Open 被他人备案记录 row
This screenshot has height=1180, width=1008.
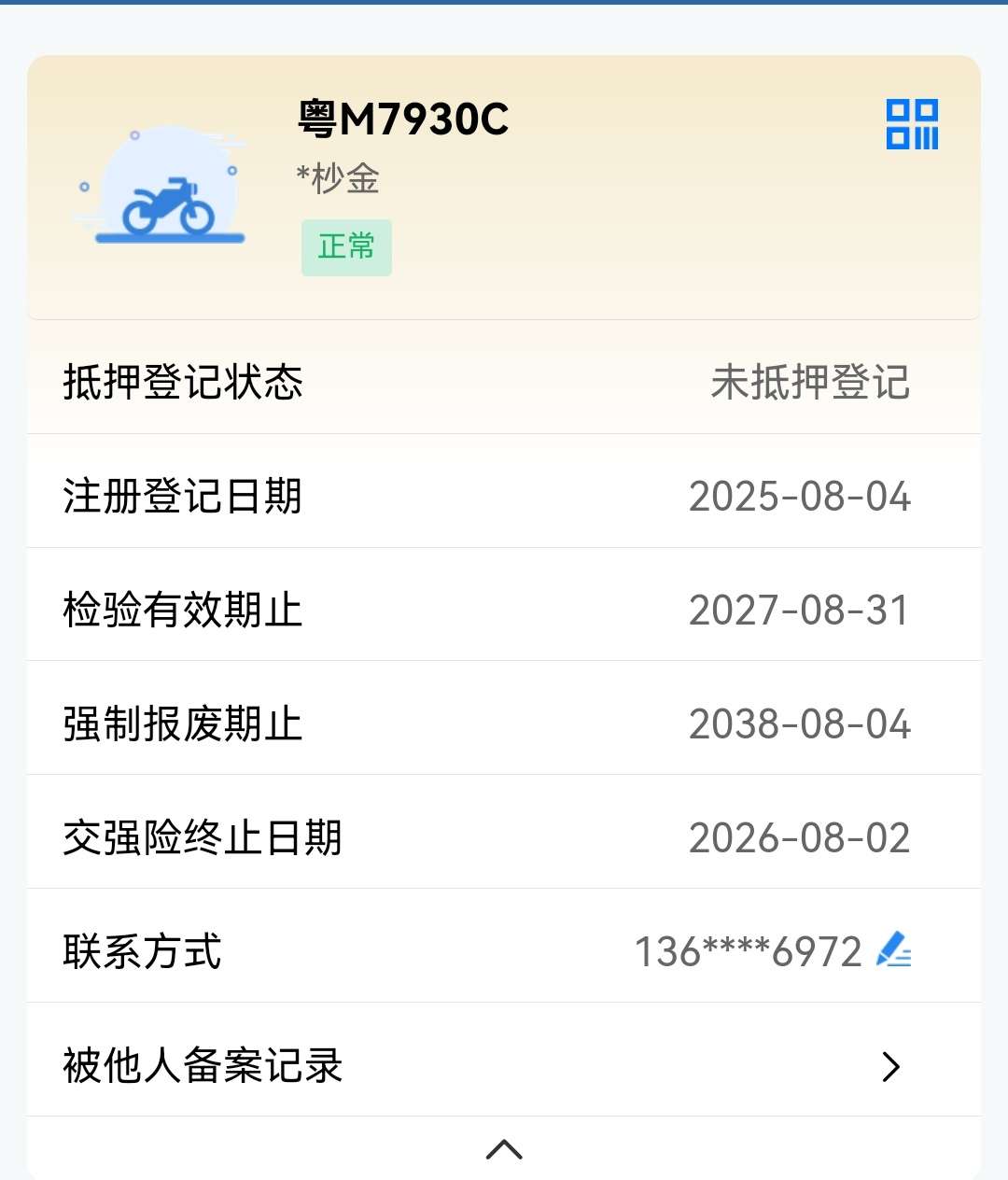tap(504, 1065)
